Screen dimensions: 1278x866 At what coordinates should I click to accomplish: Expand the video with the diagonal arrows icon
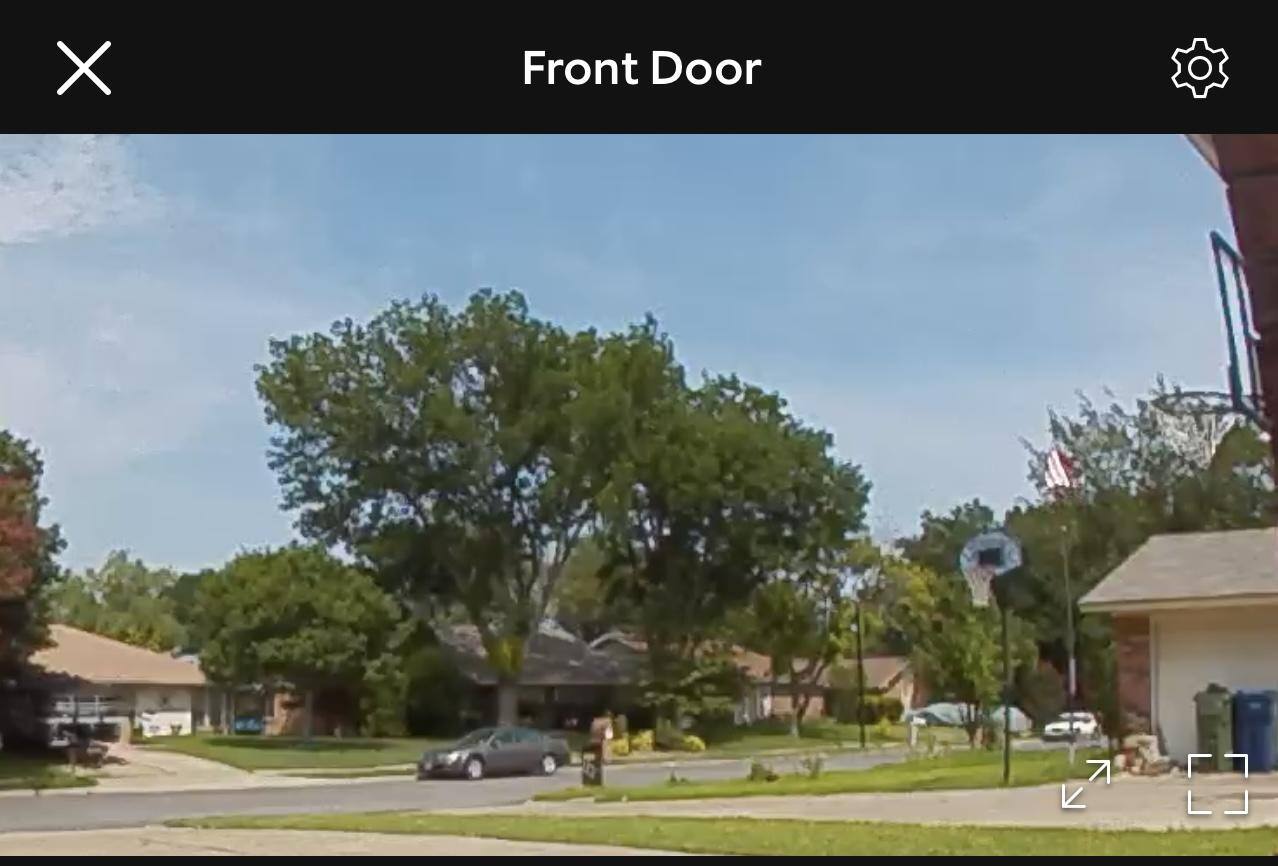(1086, 784)
